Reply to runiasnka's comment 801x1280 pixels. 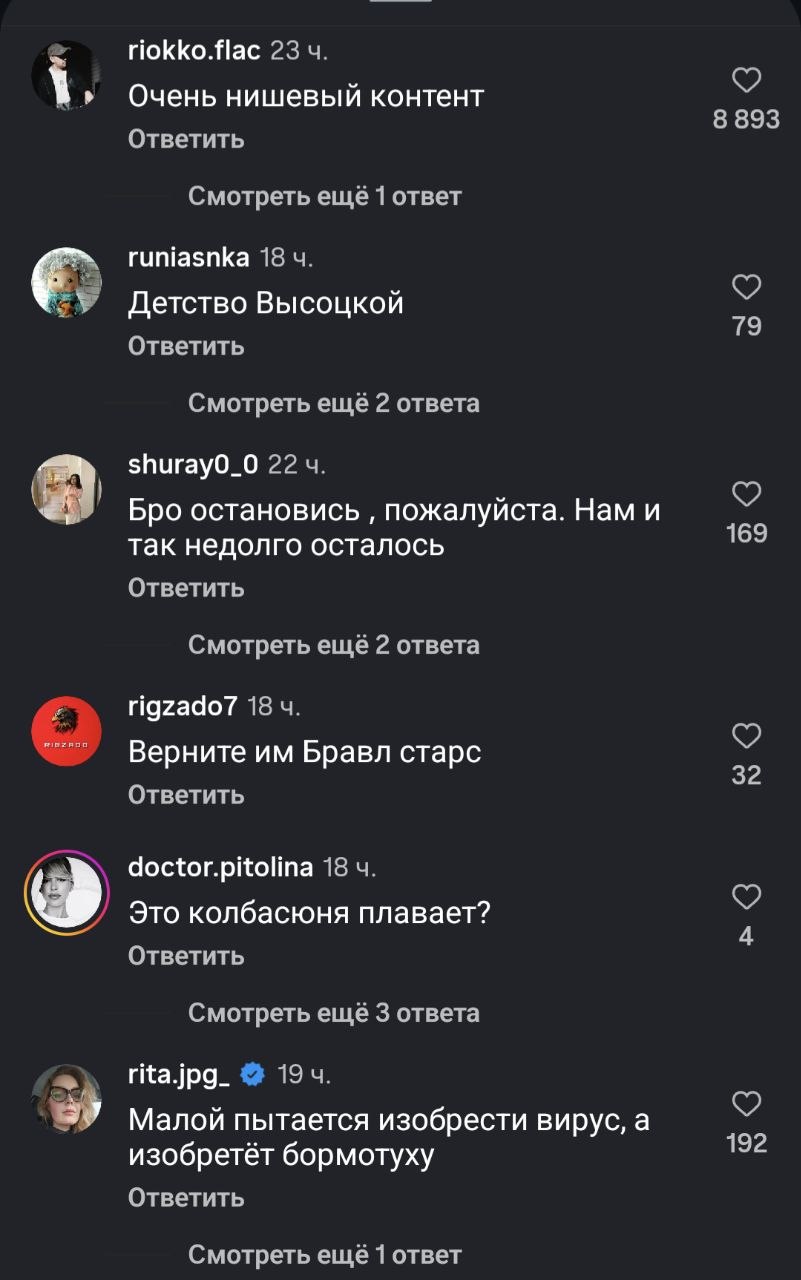click(186, 346)
